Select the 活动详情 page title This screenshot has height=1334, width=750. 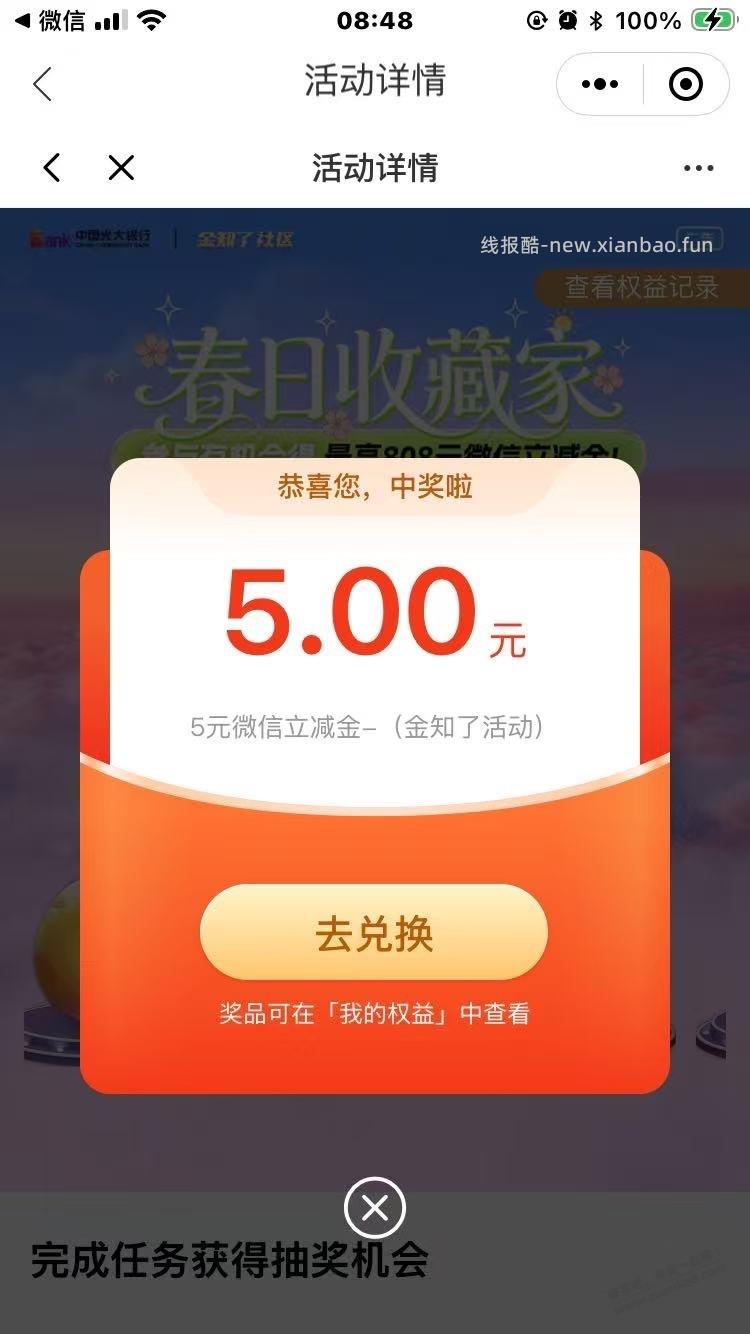(374, 84)
